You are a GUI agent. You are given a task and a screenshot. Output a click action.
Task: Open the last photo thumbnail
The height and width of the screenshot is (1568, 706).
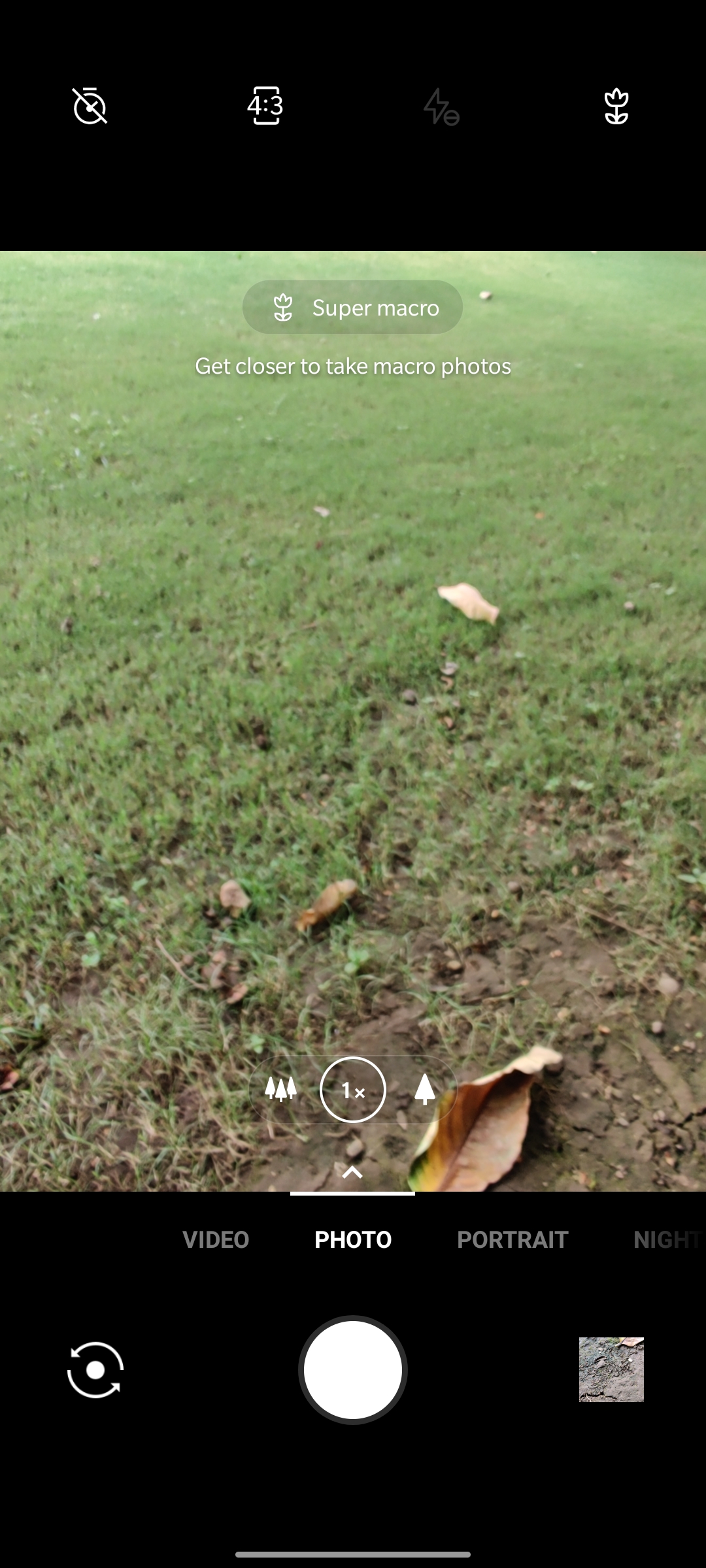point(611,1369)
